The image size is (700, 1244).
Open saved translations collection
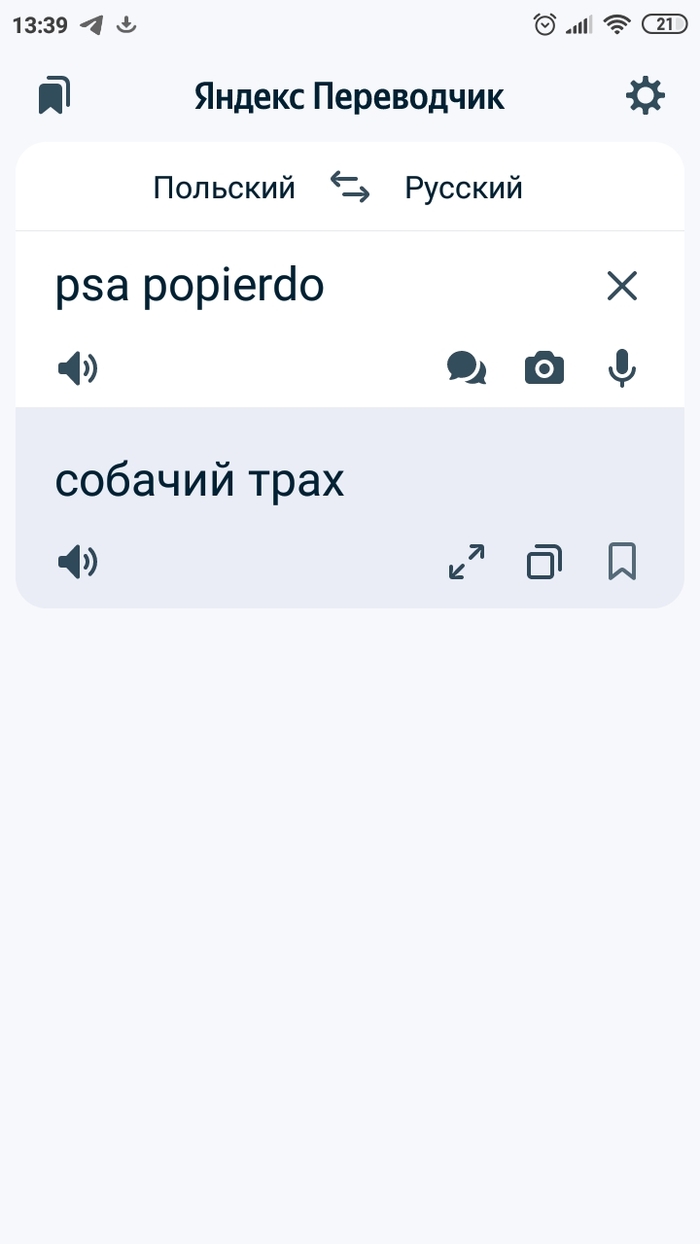click(54, 96)
